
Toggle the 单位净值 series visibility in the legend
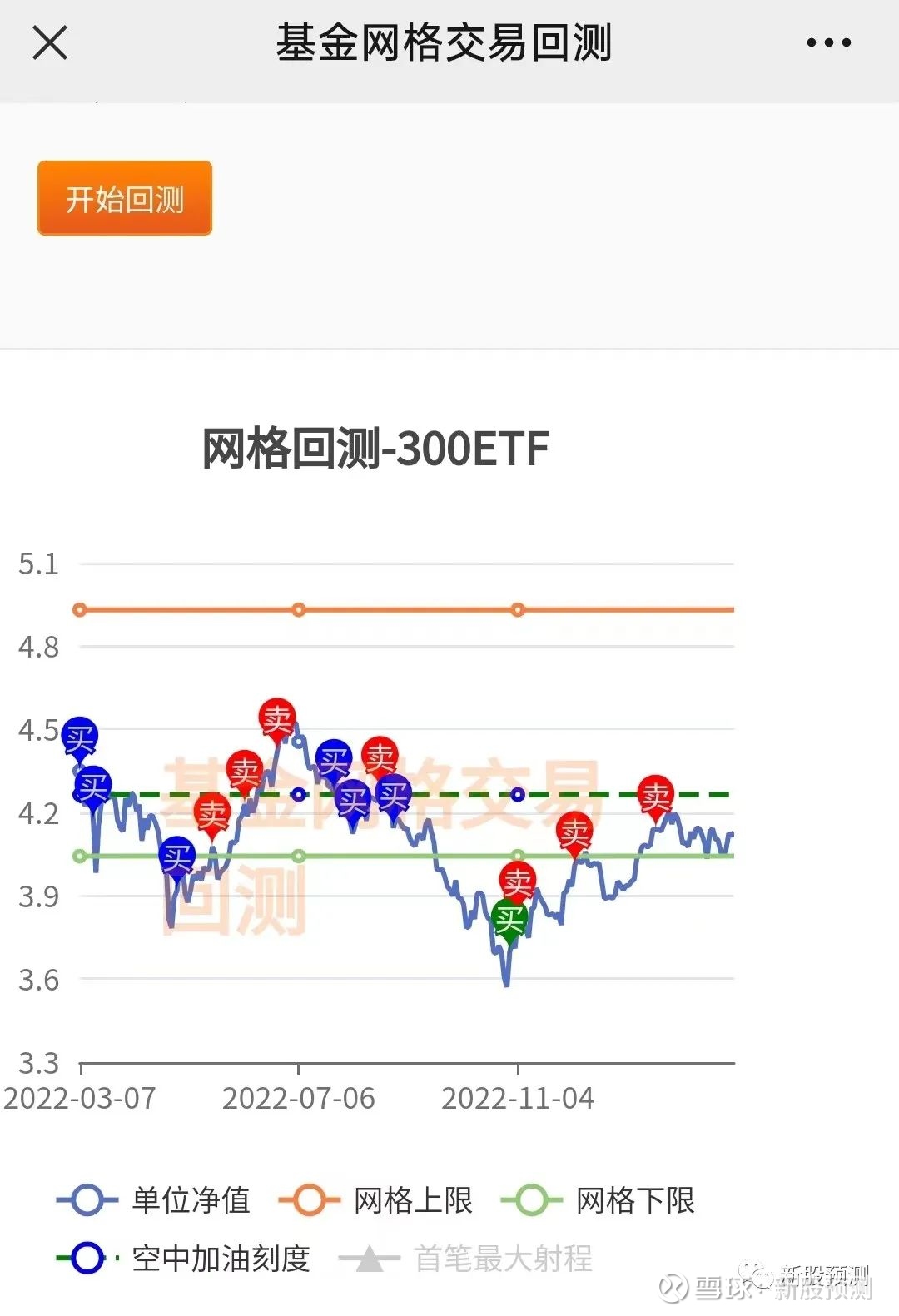click(x=191, y=1200)
